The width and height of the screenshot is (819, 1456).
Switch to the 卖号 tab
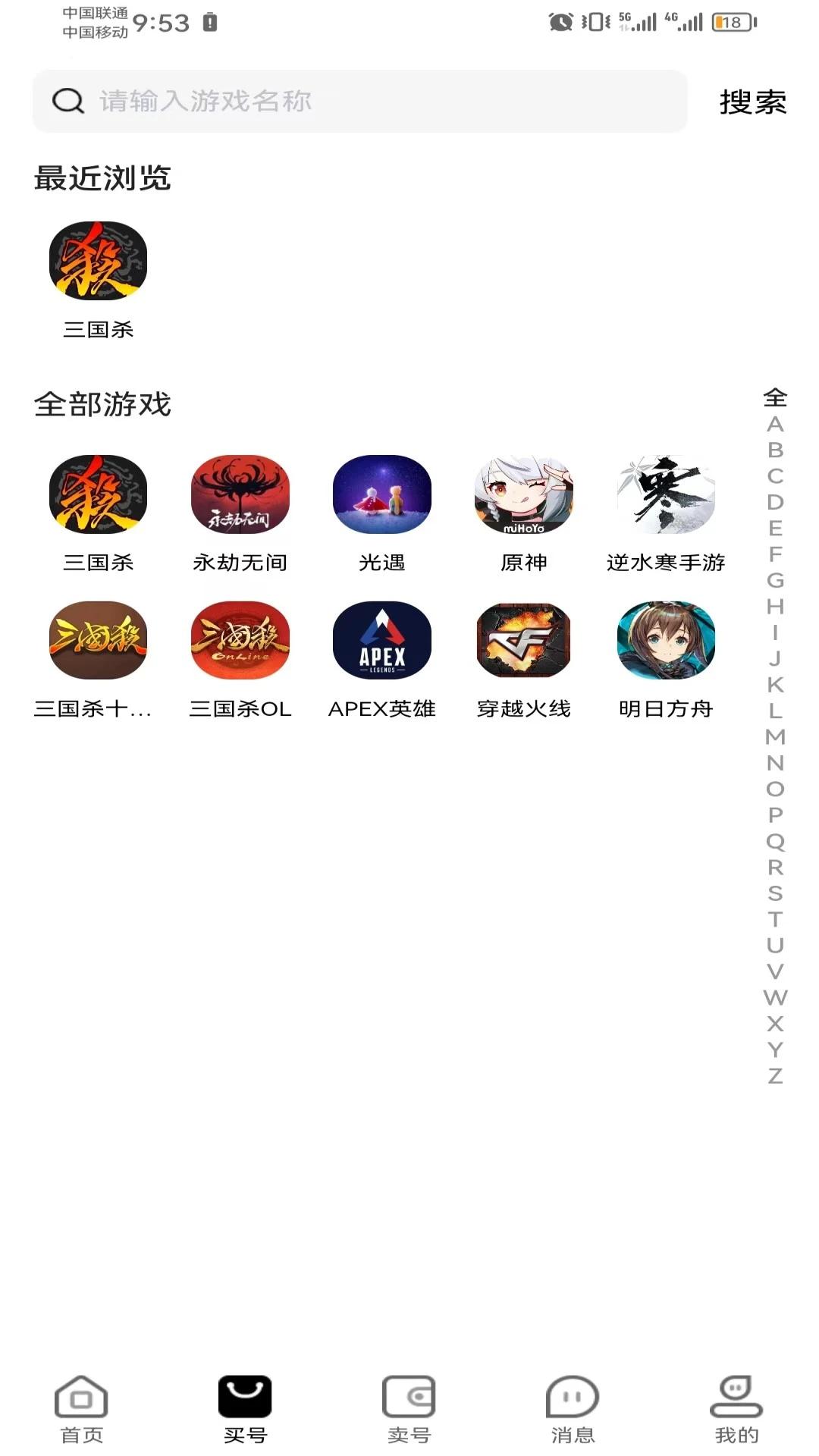pos(409,1409)
